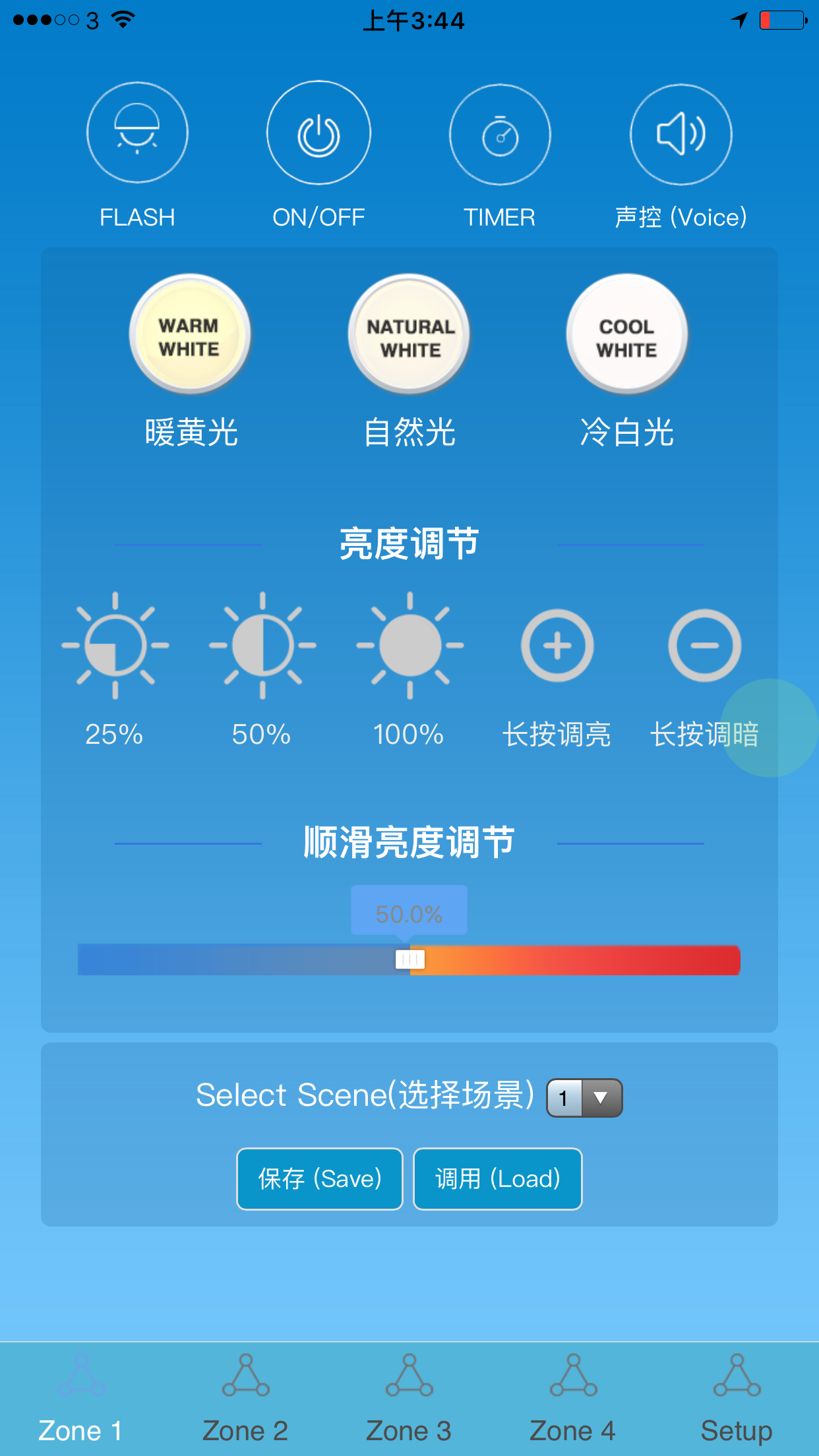The image size is (819, 1456).
Task: Activate 声控 voice control
Action: 681,134
